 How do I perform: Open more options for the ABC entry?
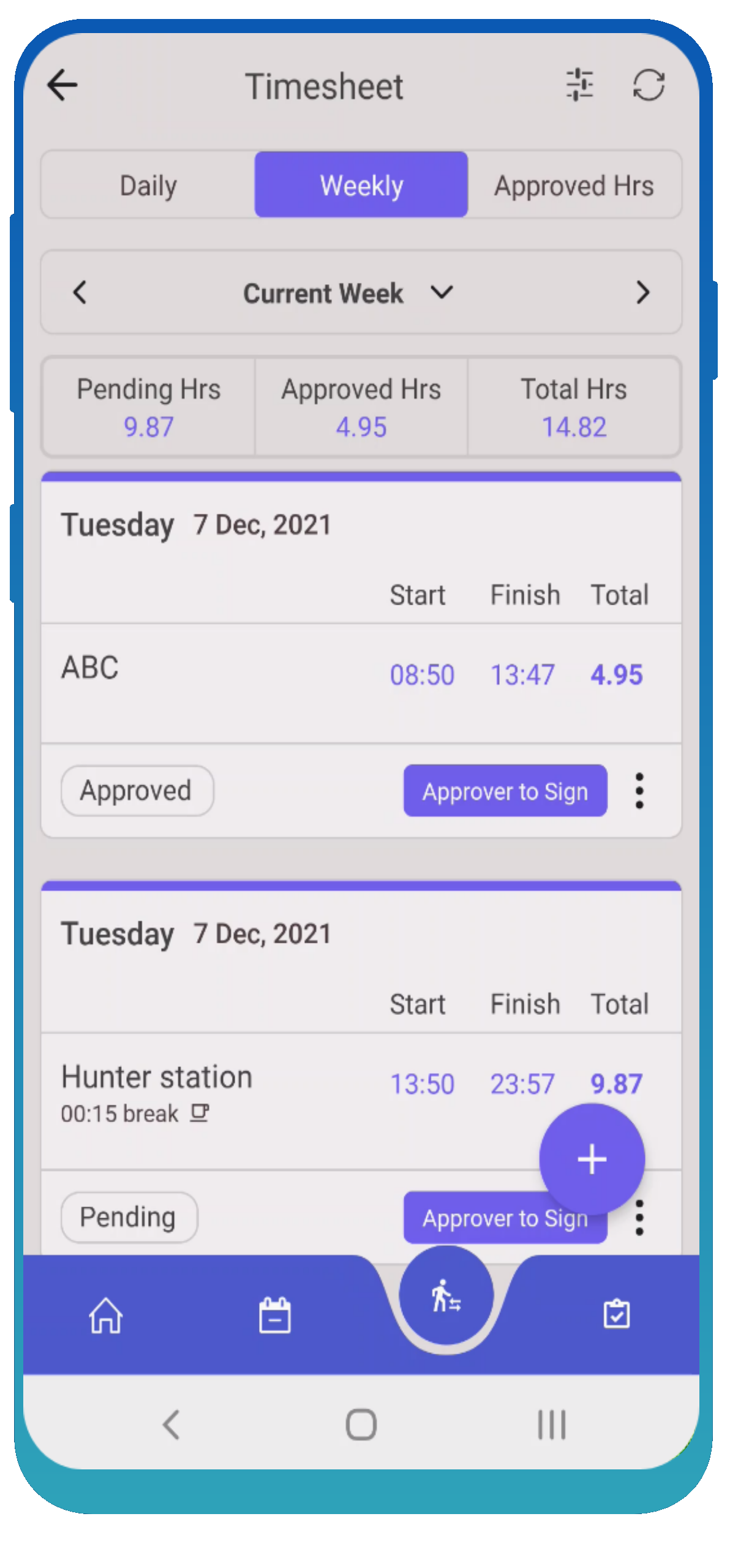click(x=639, y=791)
